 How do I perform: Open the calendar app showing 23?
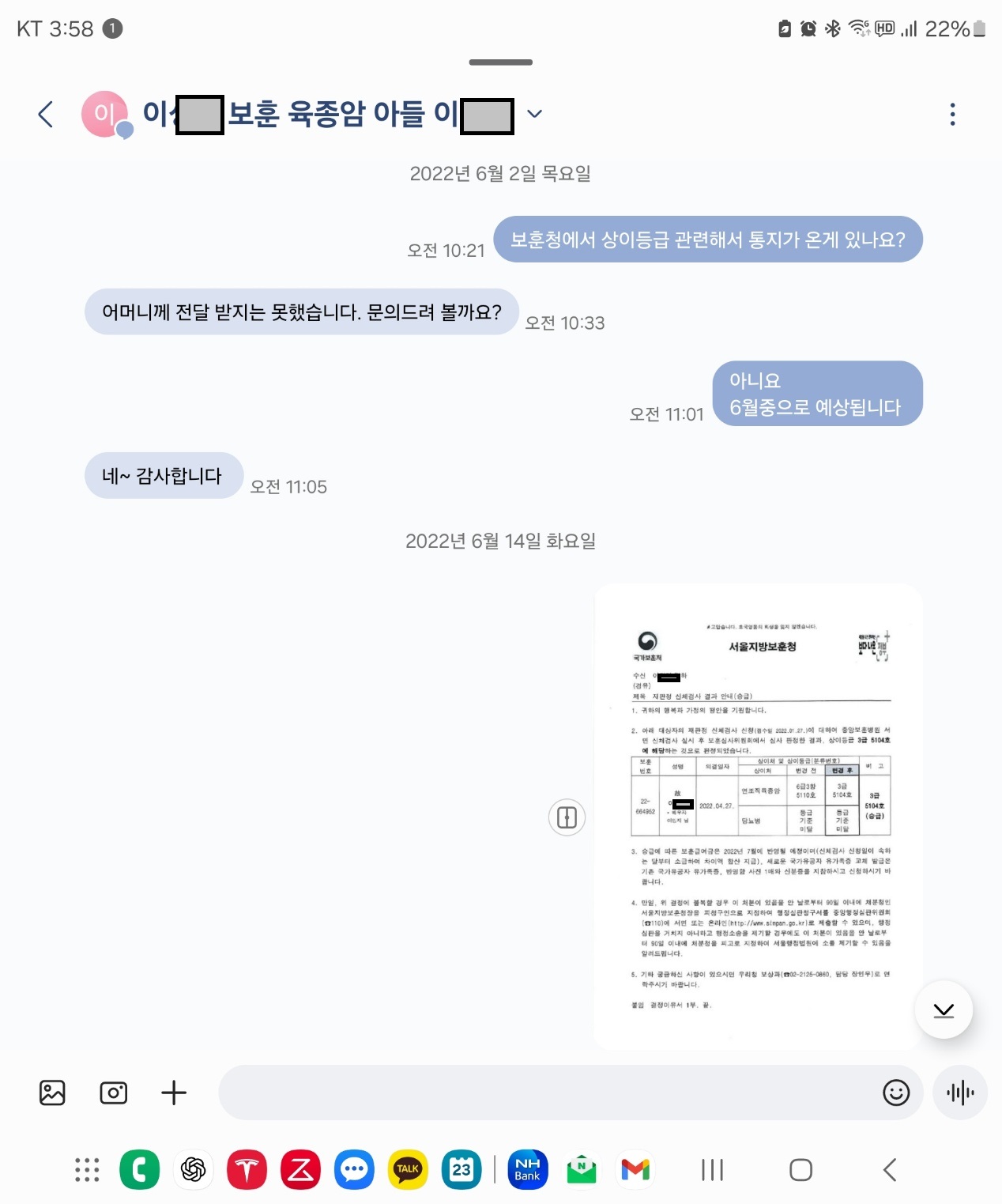pyautogui.click(x=461, y=1169)
